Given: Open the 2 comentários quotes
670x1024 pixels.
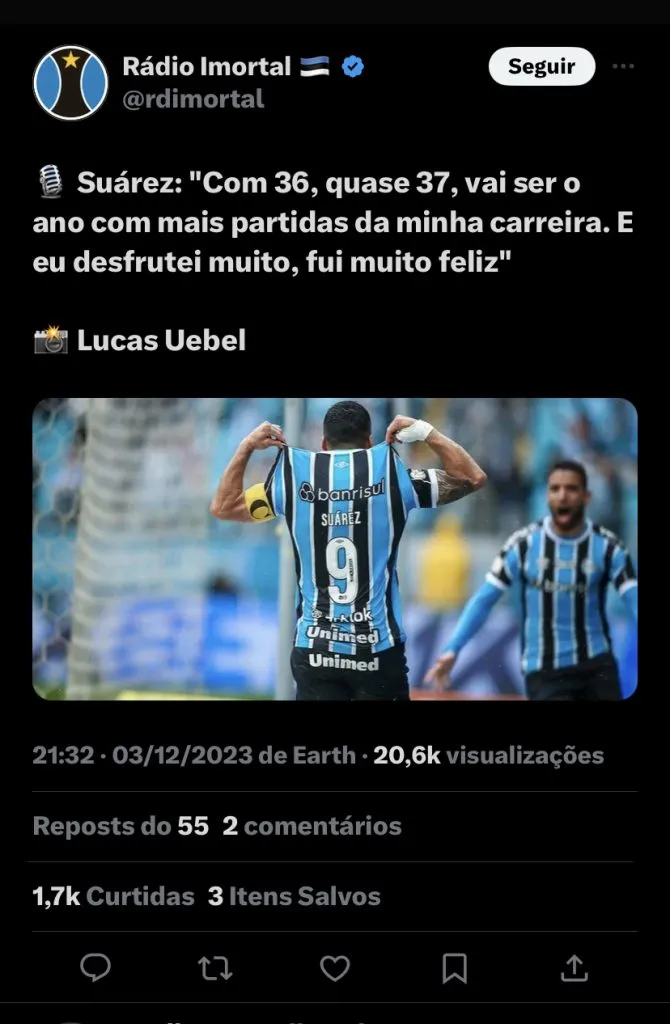Looking at the screenshot, I should [311, 826].
